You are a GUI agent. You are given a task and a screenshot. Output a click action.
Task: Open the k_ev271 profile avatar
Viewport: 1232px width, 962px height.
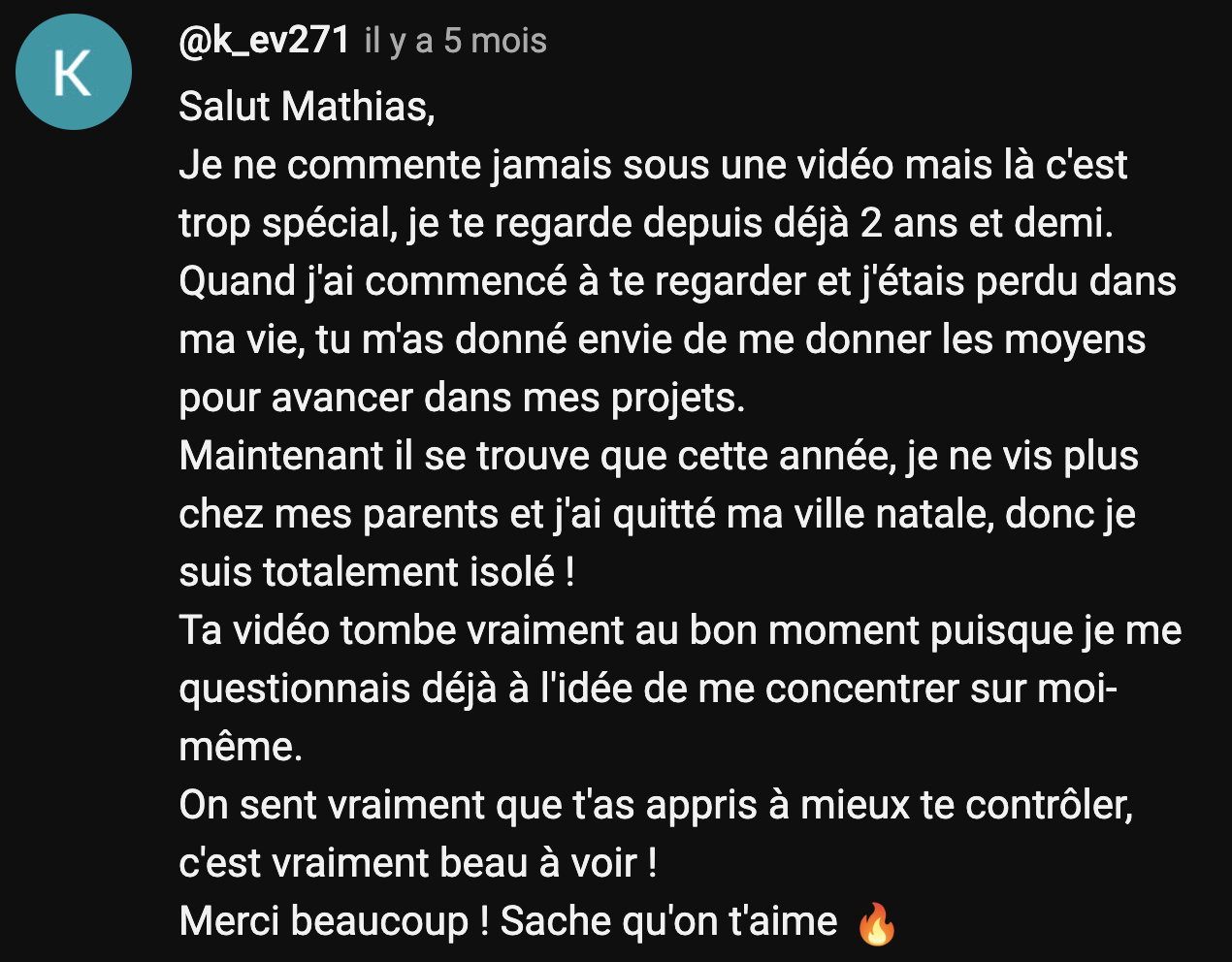point(74,72)
